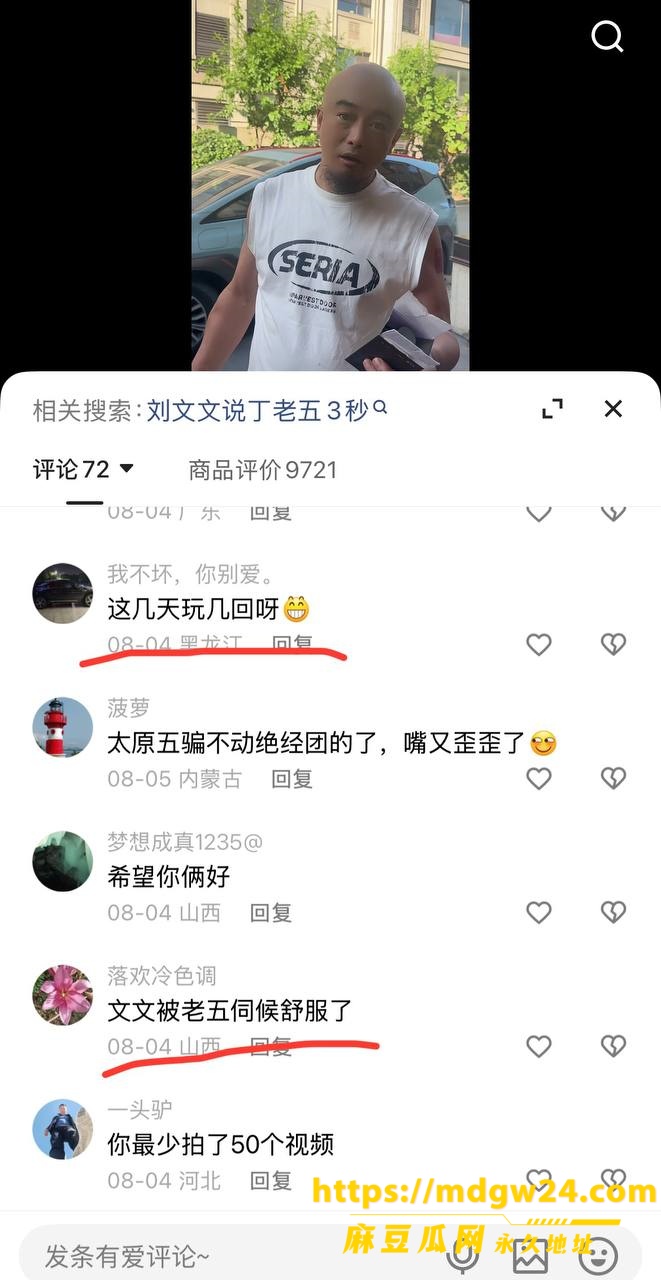Reply to the comment 希望你俩好
The height and width of the screenshot is (1280, 661).
click(x=270, y=913)
